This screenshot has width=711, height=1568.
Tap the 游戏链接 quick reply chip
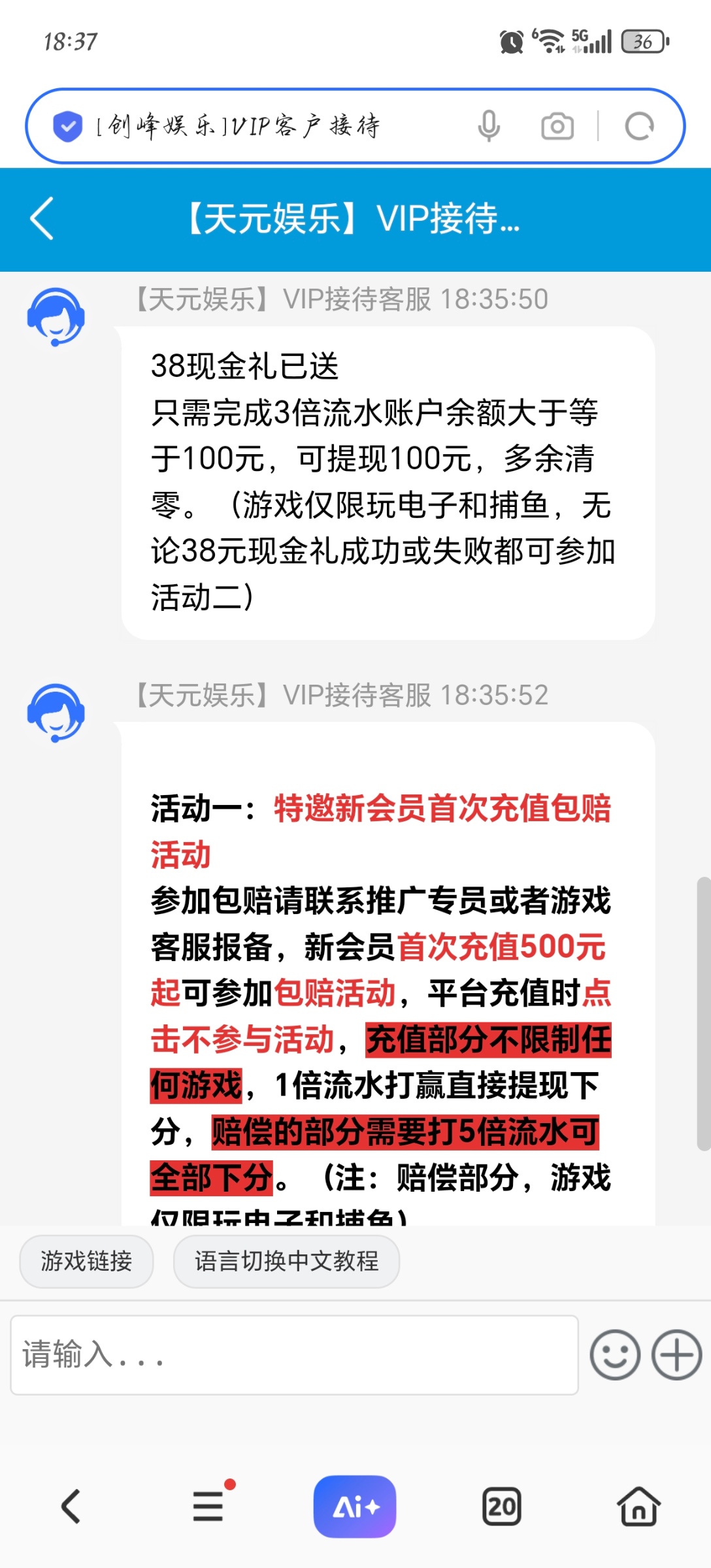coord(86,1261)
